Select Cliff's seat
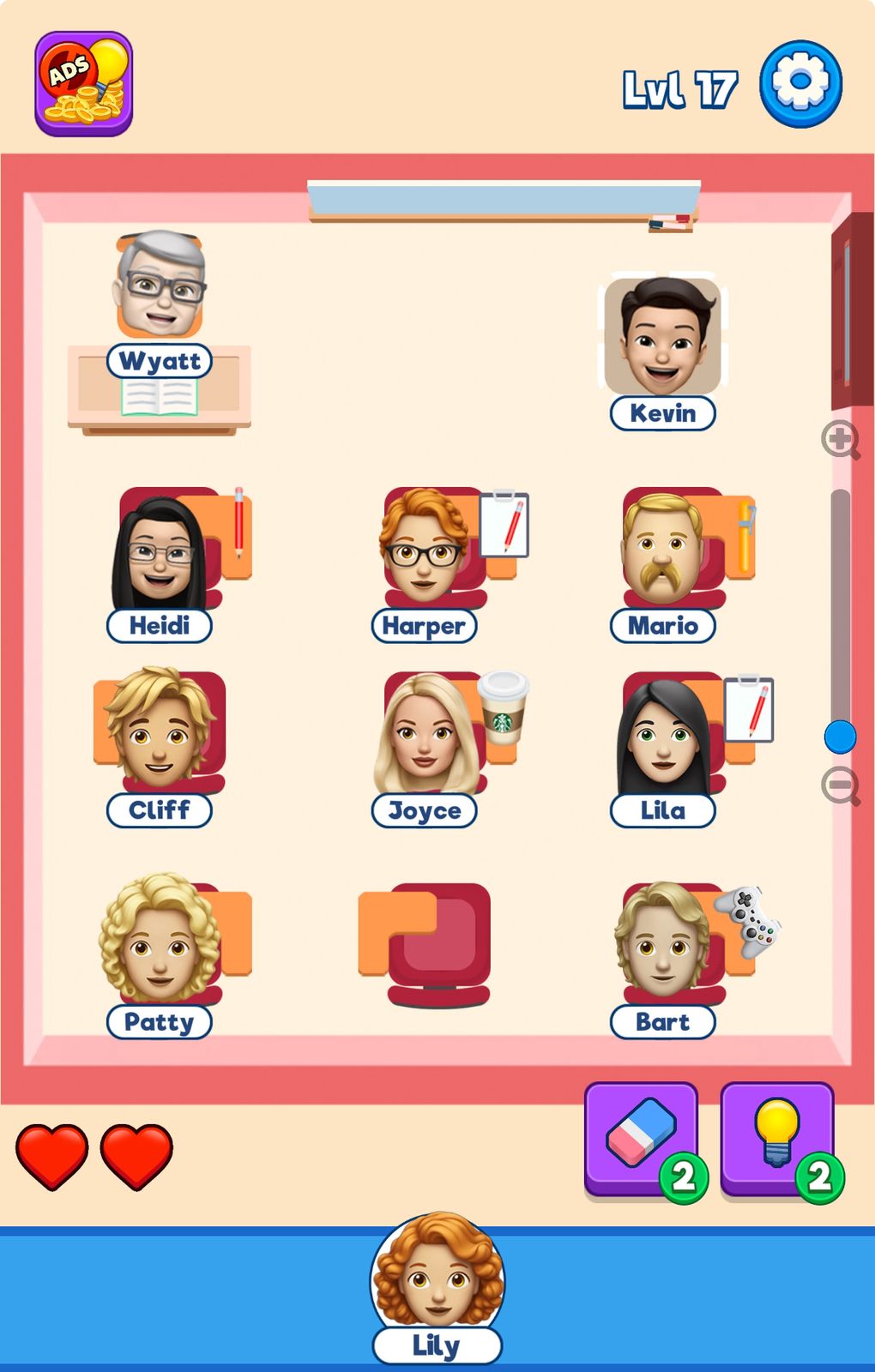The width and height of the screenshot is (875, 1372). click(x=160, y=733)
